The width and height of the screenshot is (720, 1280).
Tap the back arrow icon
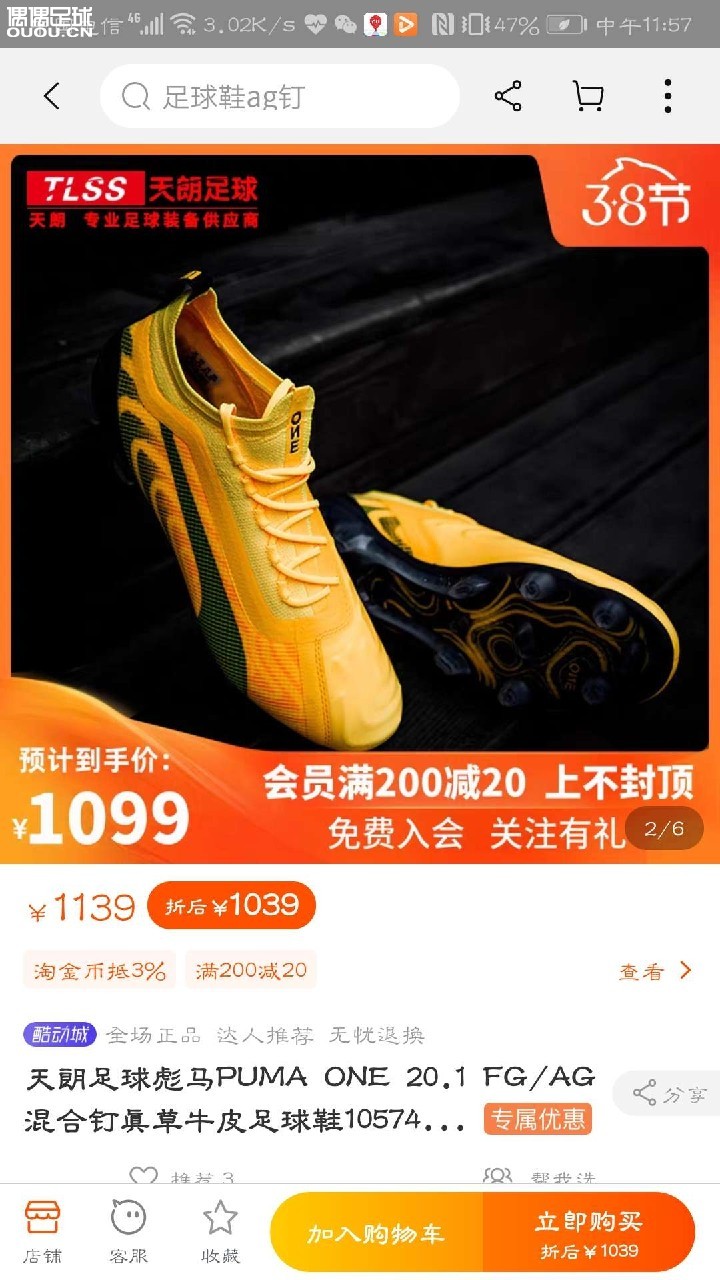[50, 96]
